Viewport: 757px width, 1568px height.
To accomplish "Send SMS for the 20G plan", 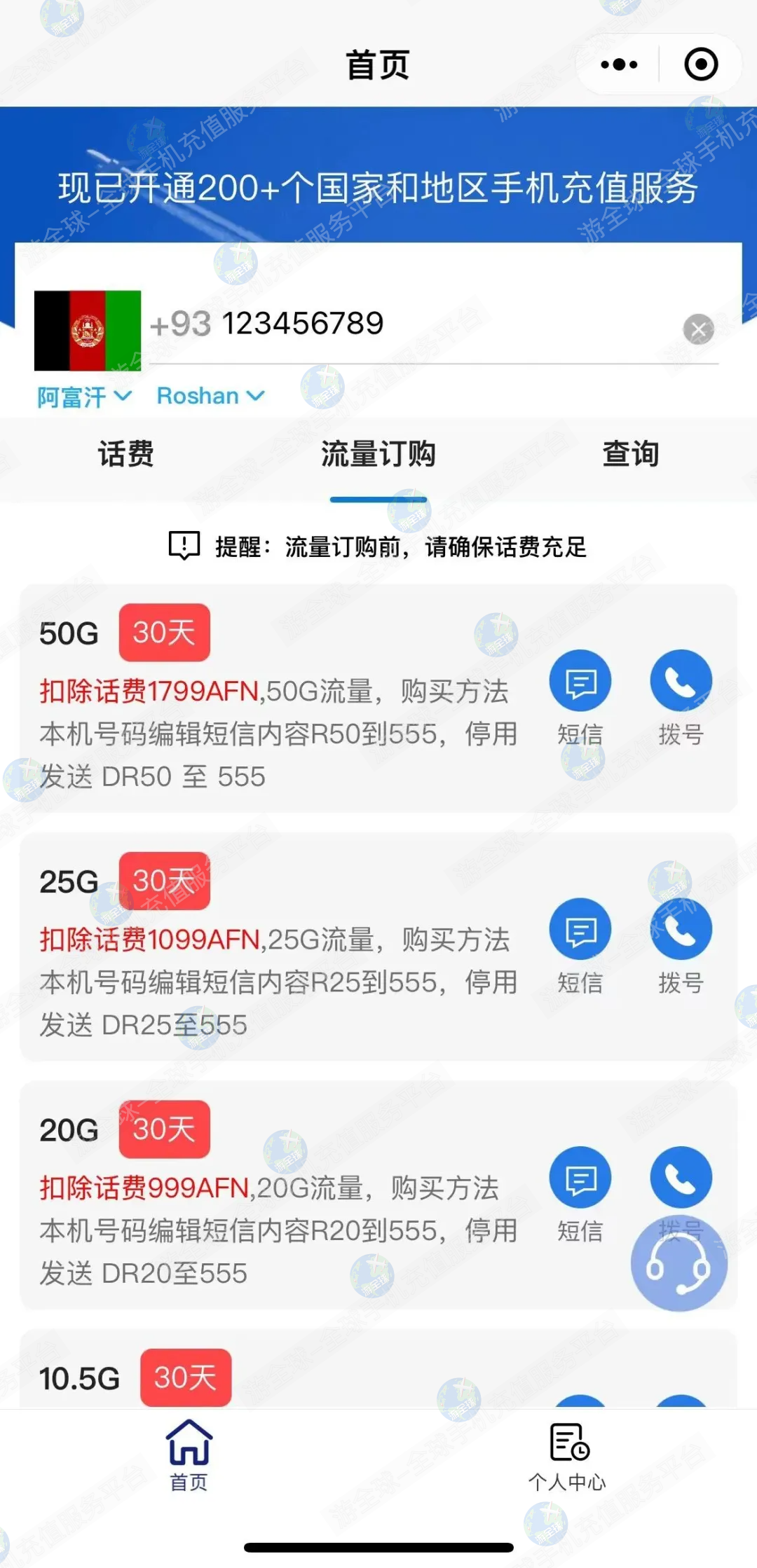I will pyautogui.click(x=580, y=1192).
